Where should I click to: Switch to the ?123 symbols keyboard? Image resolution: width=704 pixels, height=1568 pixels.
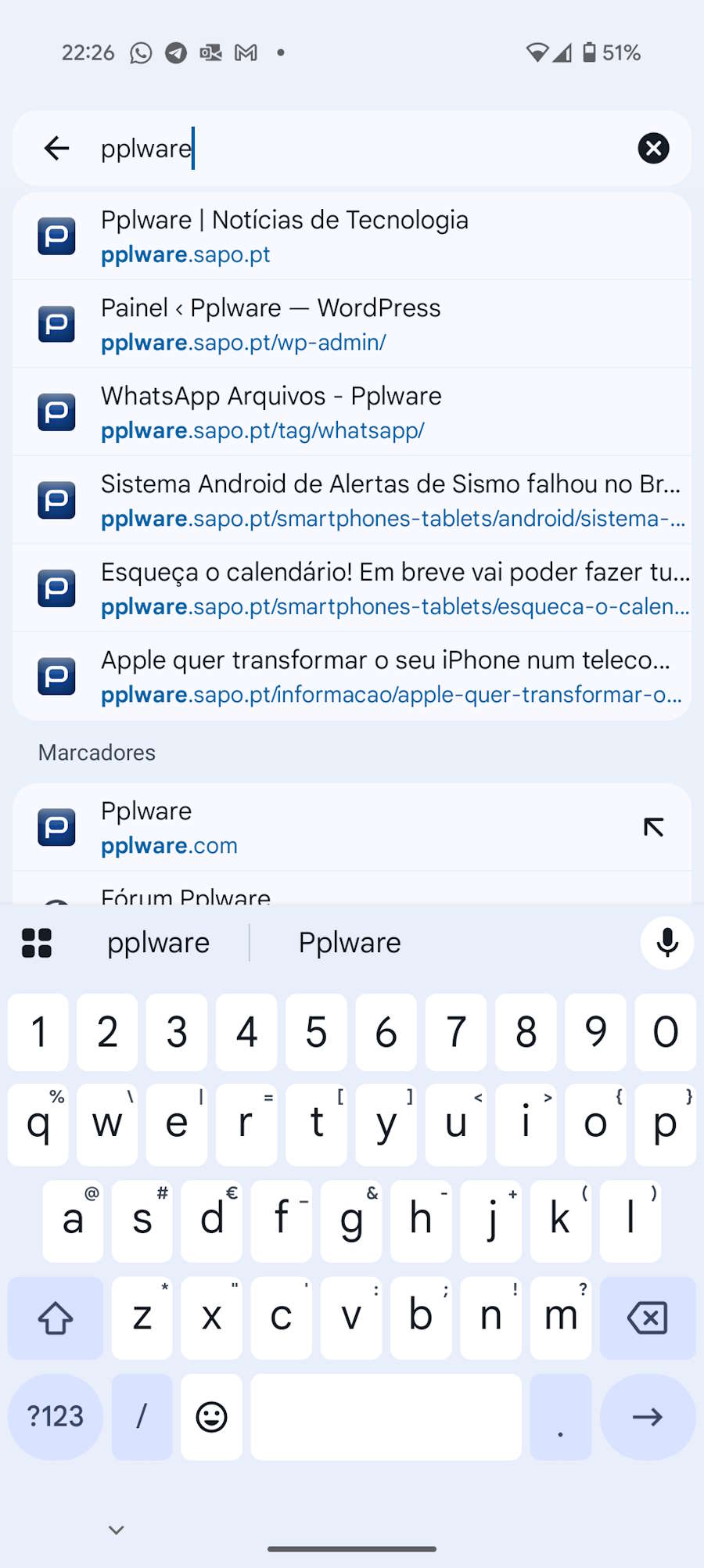pyautogui.click(x=56, y=1417)
